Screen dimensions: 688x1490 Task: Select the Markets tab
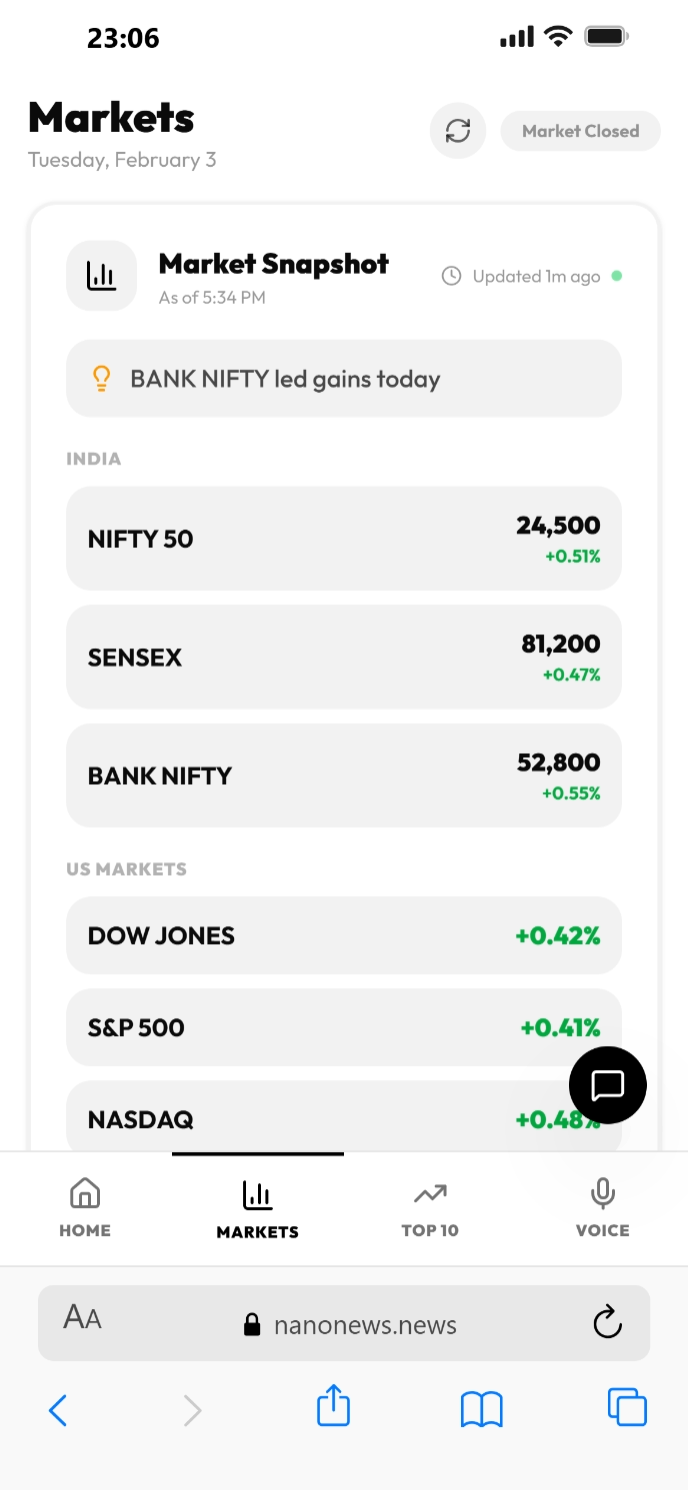coord(258,1208)
